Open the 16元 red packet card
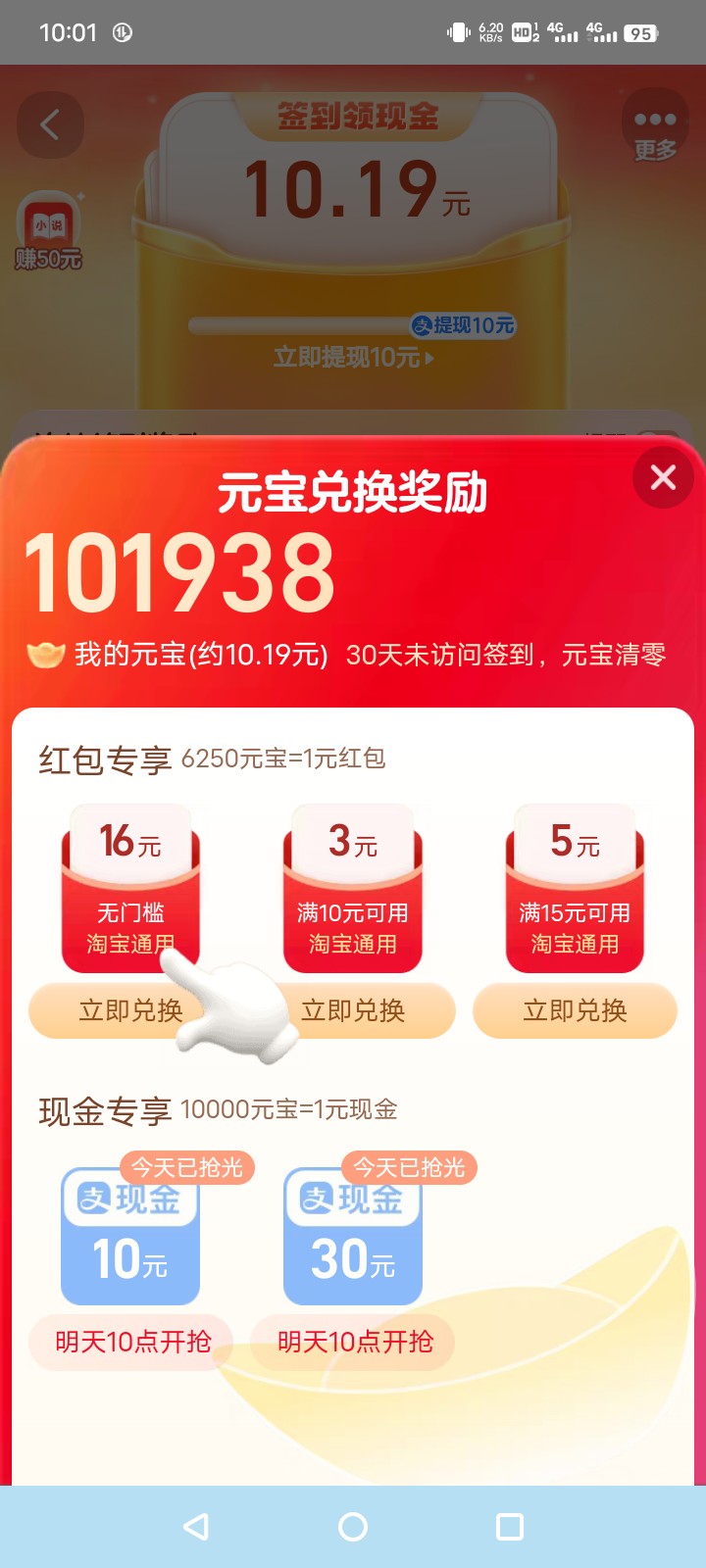 (130, 888)
